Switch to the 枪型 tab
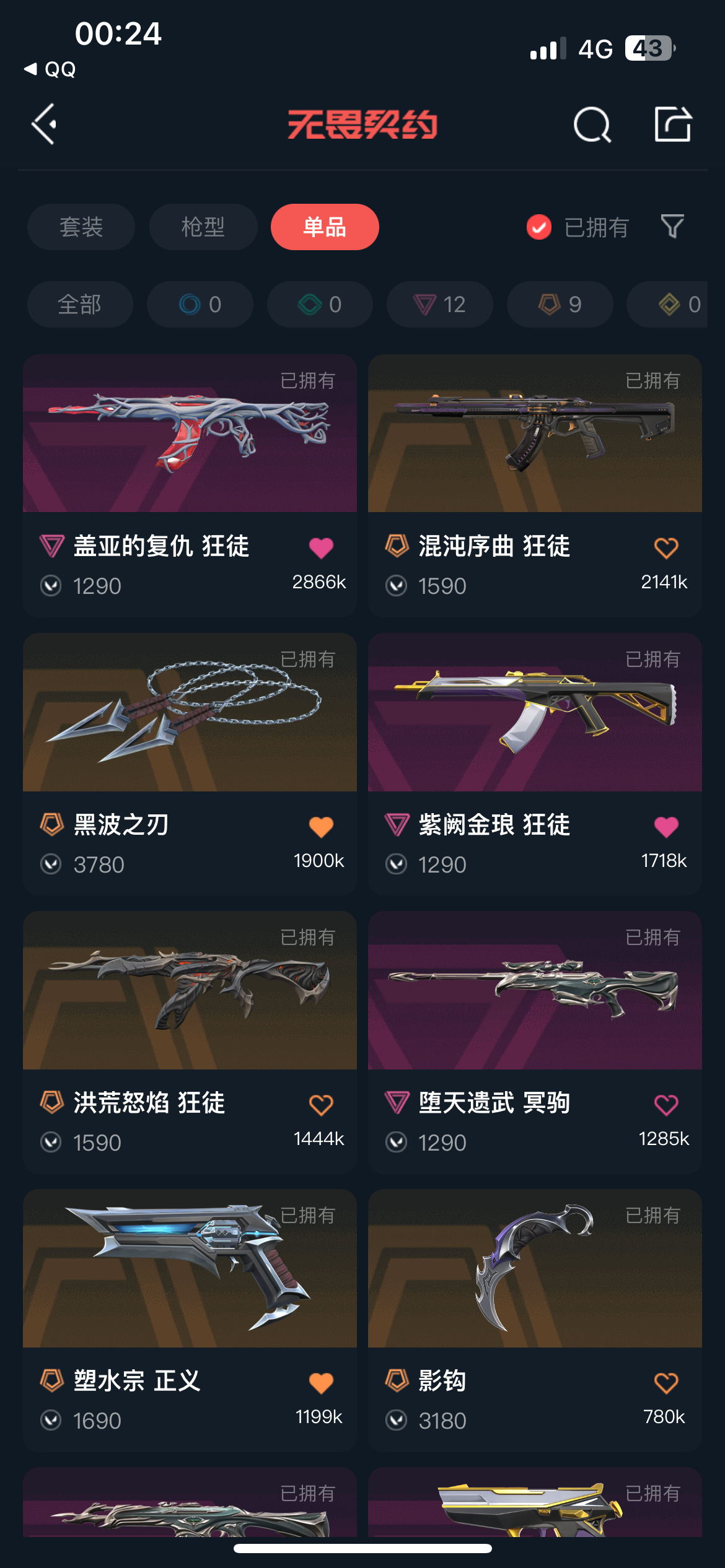 point(203,227)
